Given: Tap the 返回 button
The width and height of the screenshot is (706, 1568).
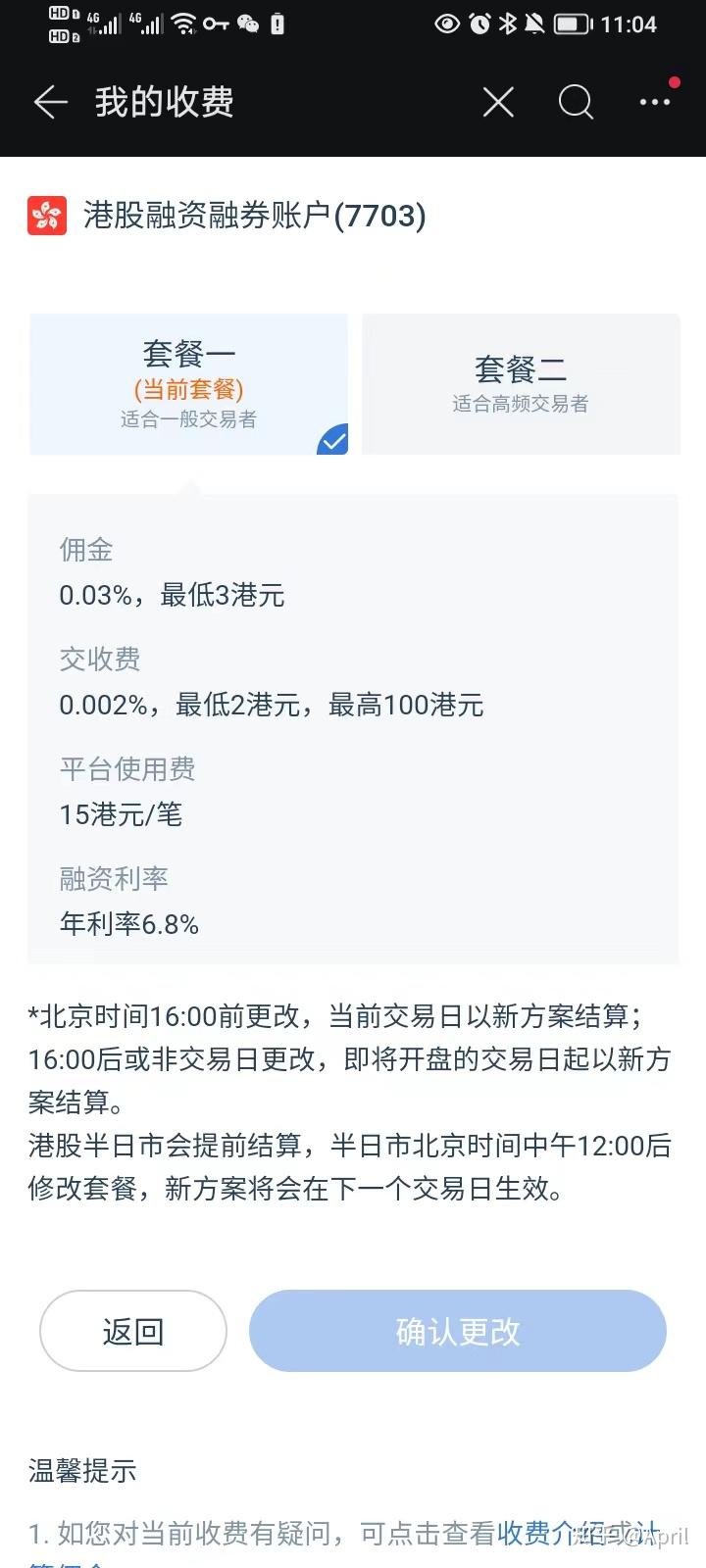Looking at the screenshot, I should click(x=132, y=1331).
